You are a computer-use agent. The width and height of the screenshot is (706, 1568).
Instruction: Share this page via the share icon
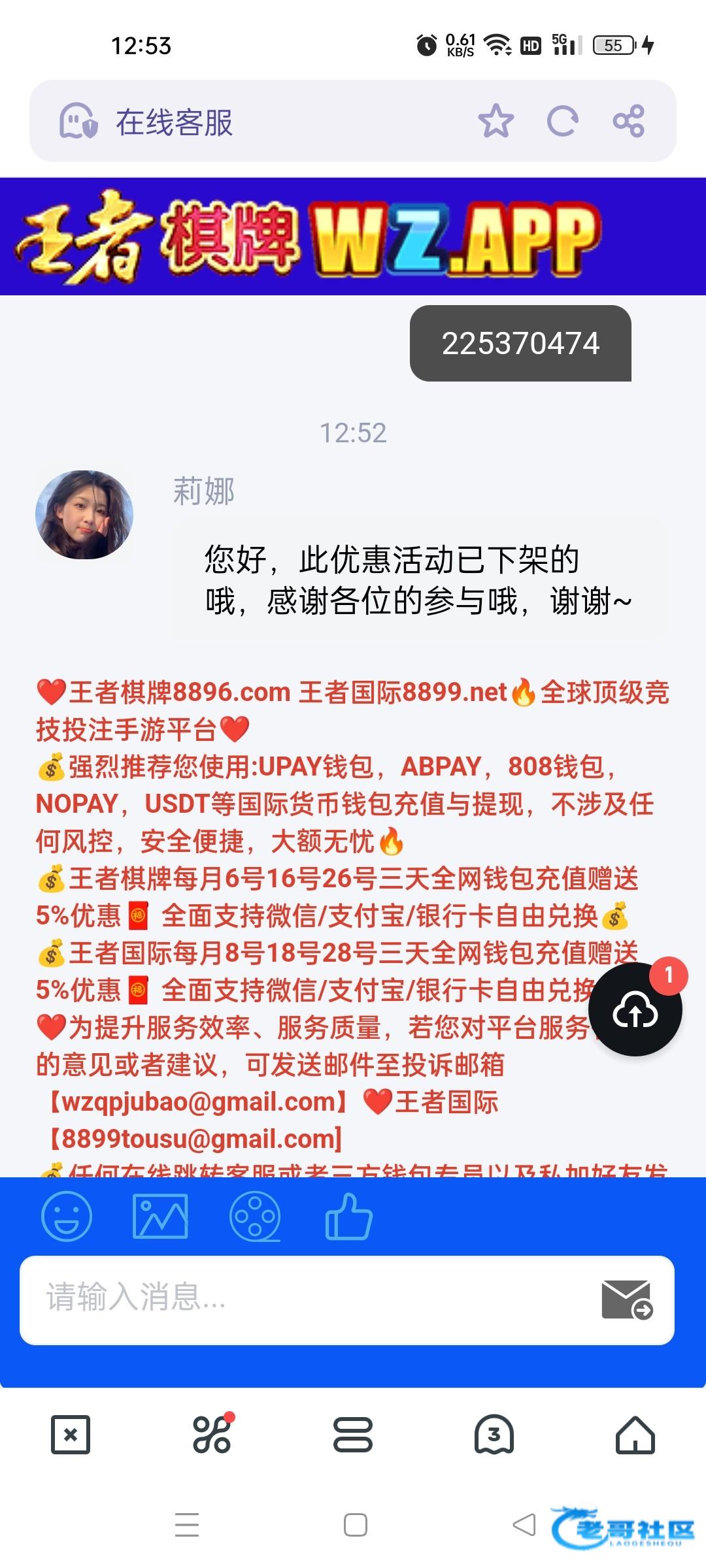click(x=628, y=121)
